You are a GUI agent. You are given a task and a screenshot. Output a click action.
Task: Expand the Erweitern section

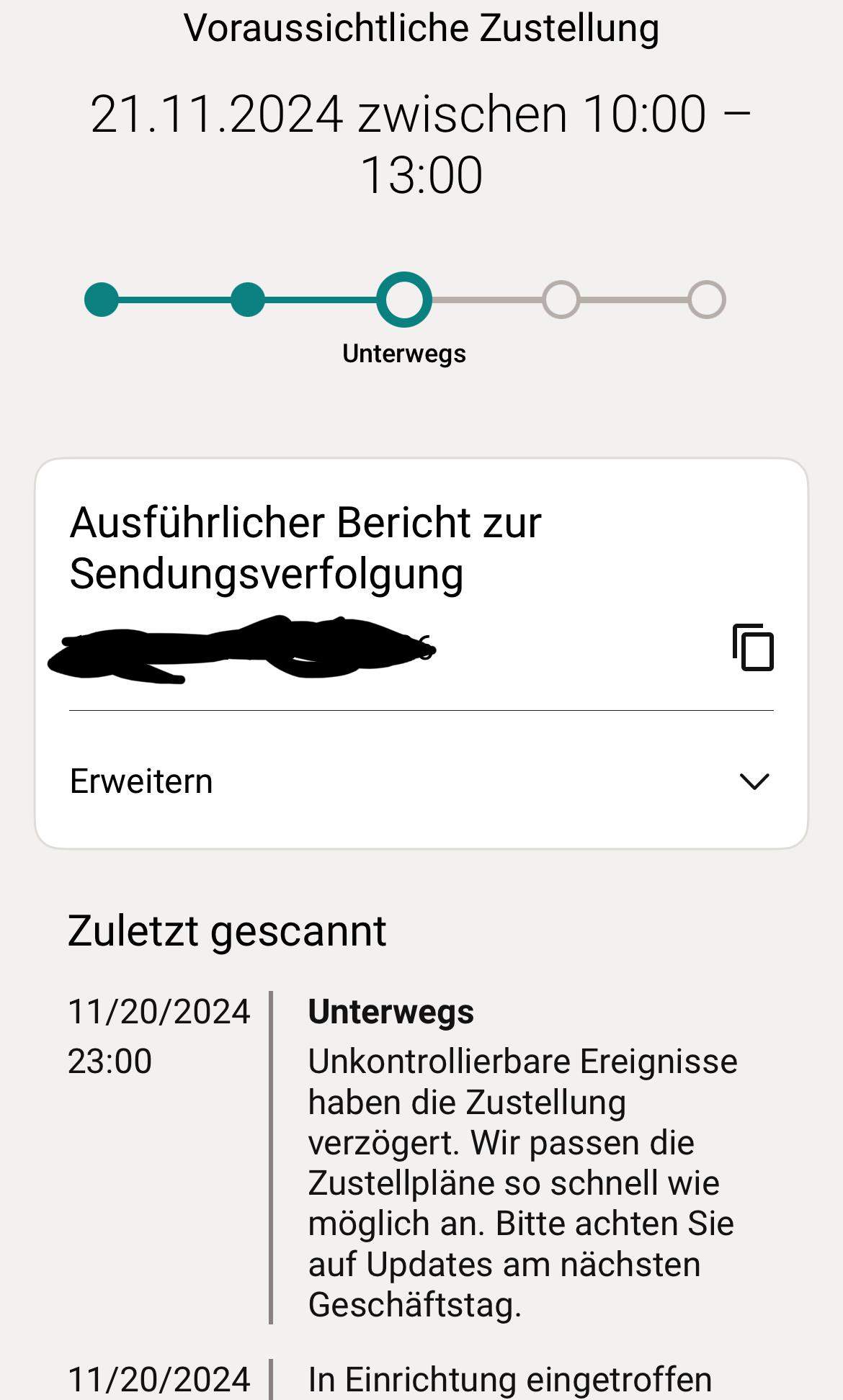[x=140, y=780]
